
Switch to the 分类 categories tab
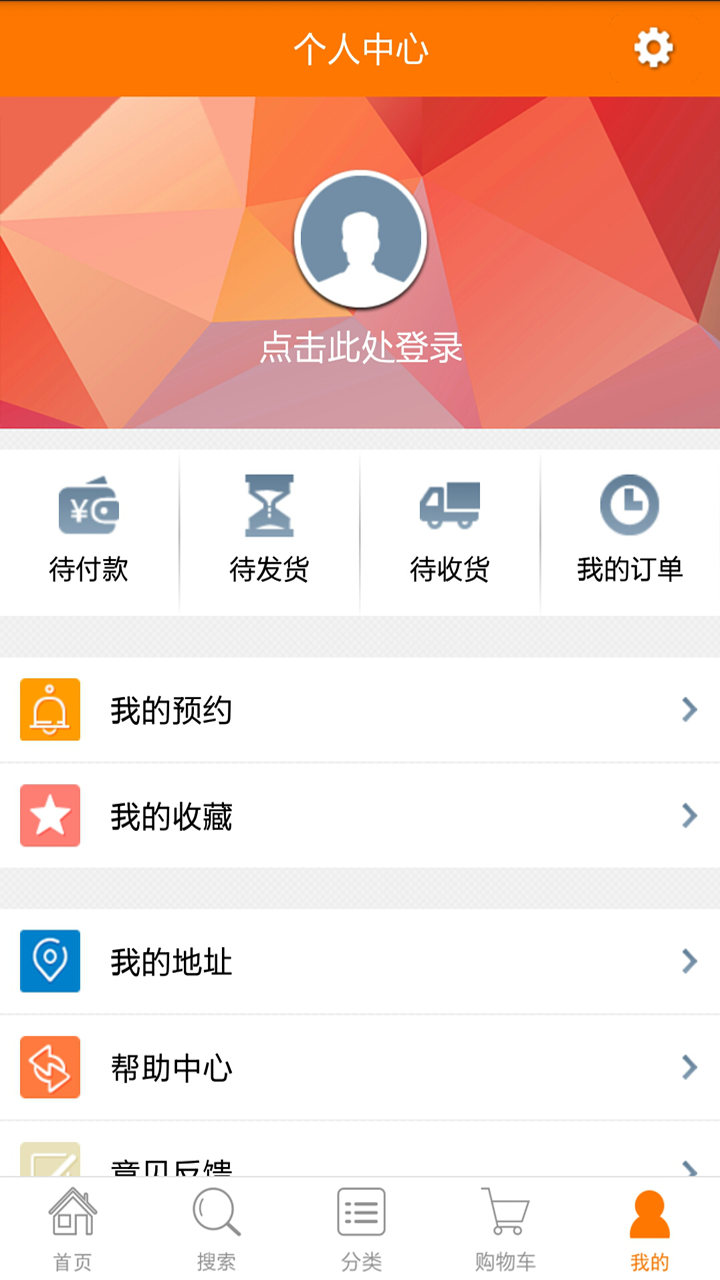point(360,1229)
